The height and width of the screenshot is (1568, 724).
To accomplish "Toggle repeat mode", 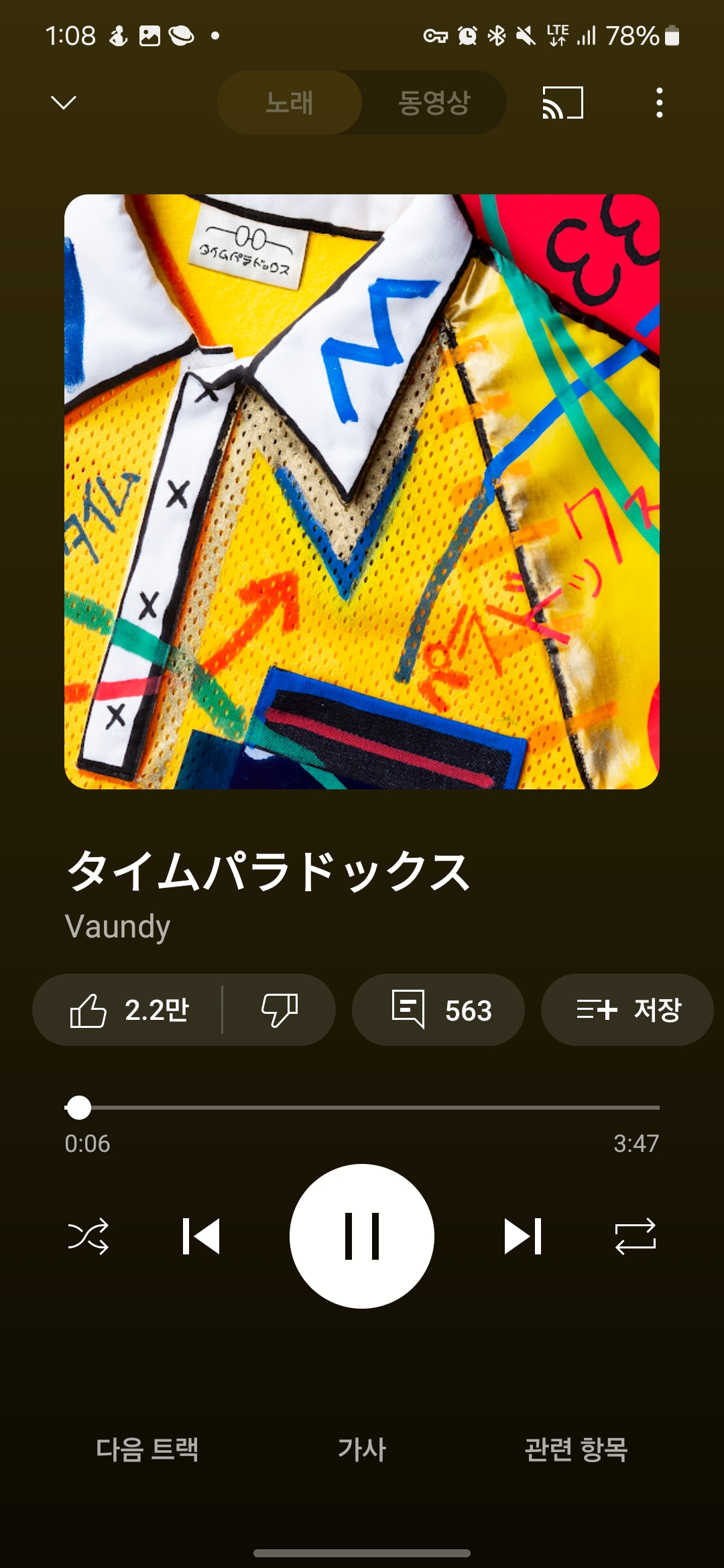I will [x=635, y=1236].
